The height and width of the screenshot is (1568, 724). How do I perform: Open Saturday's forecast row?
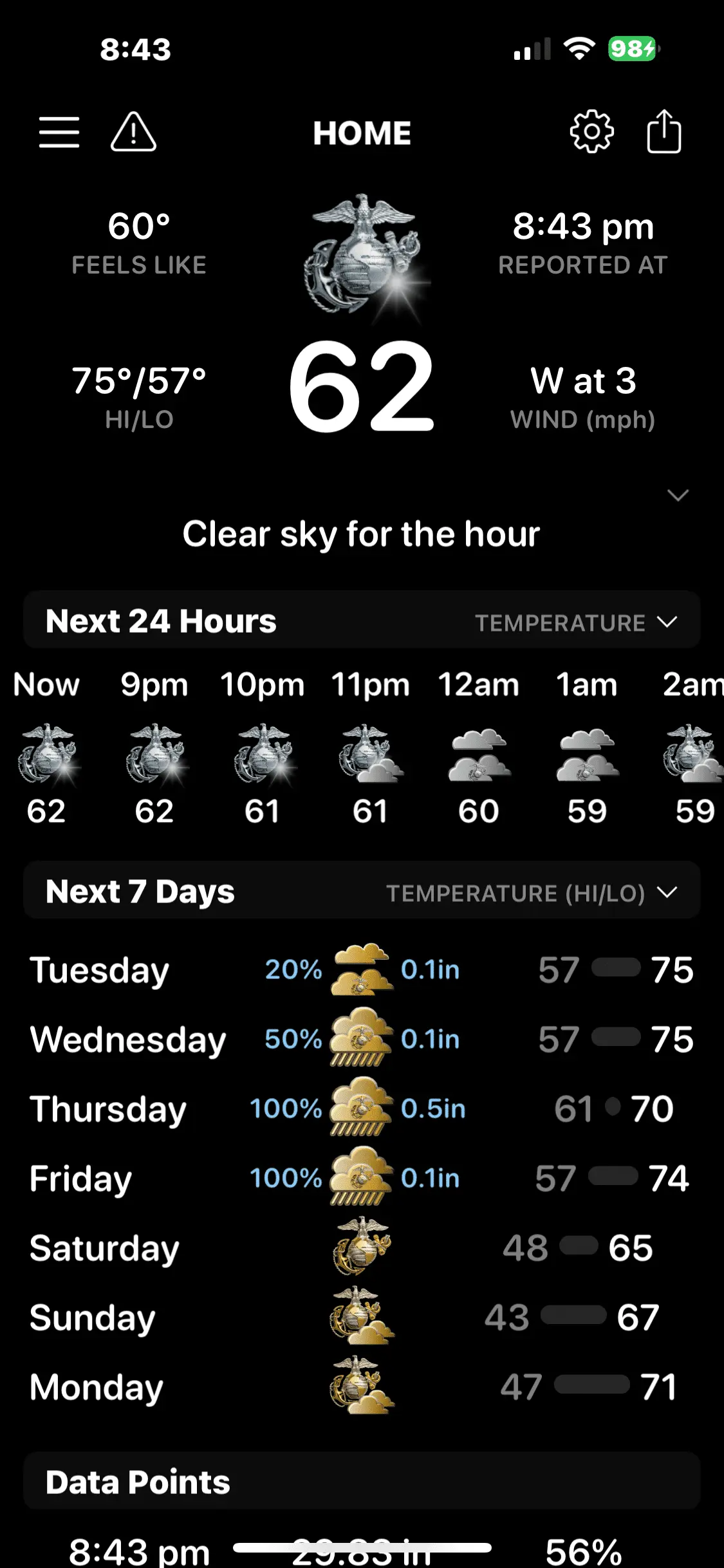(362, 1248)
